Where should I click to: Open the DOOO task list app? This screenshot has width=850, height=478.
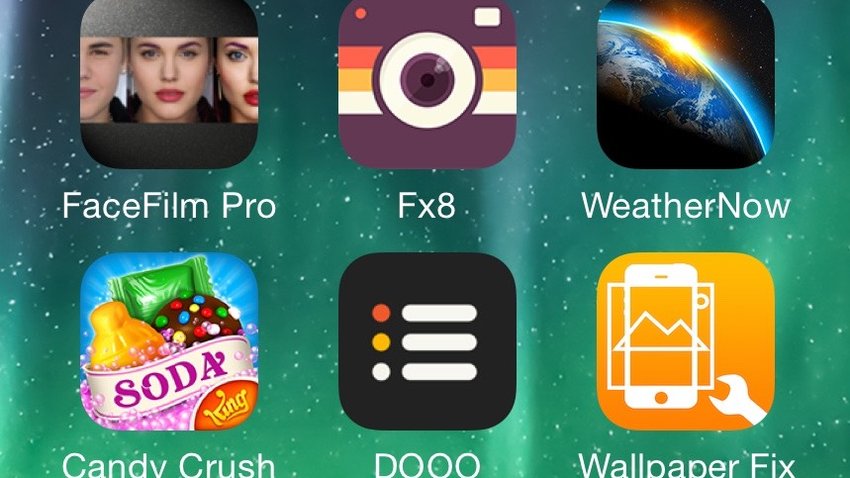pos(427,340)
